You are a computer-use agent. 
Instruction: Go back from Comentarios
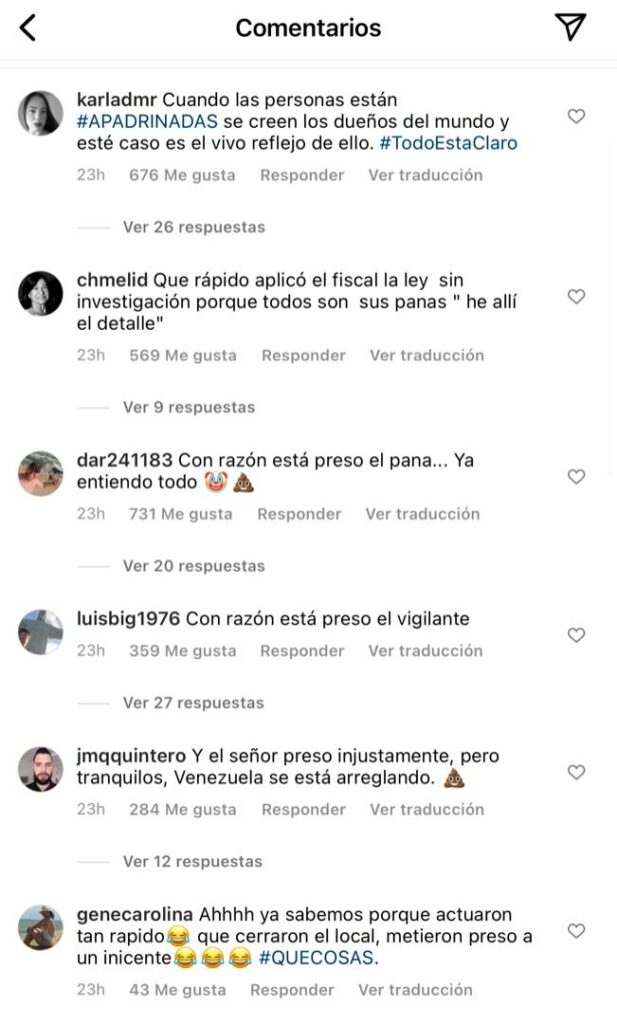click(28, 28)
